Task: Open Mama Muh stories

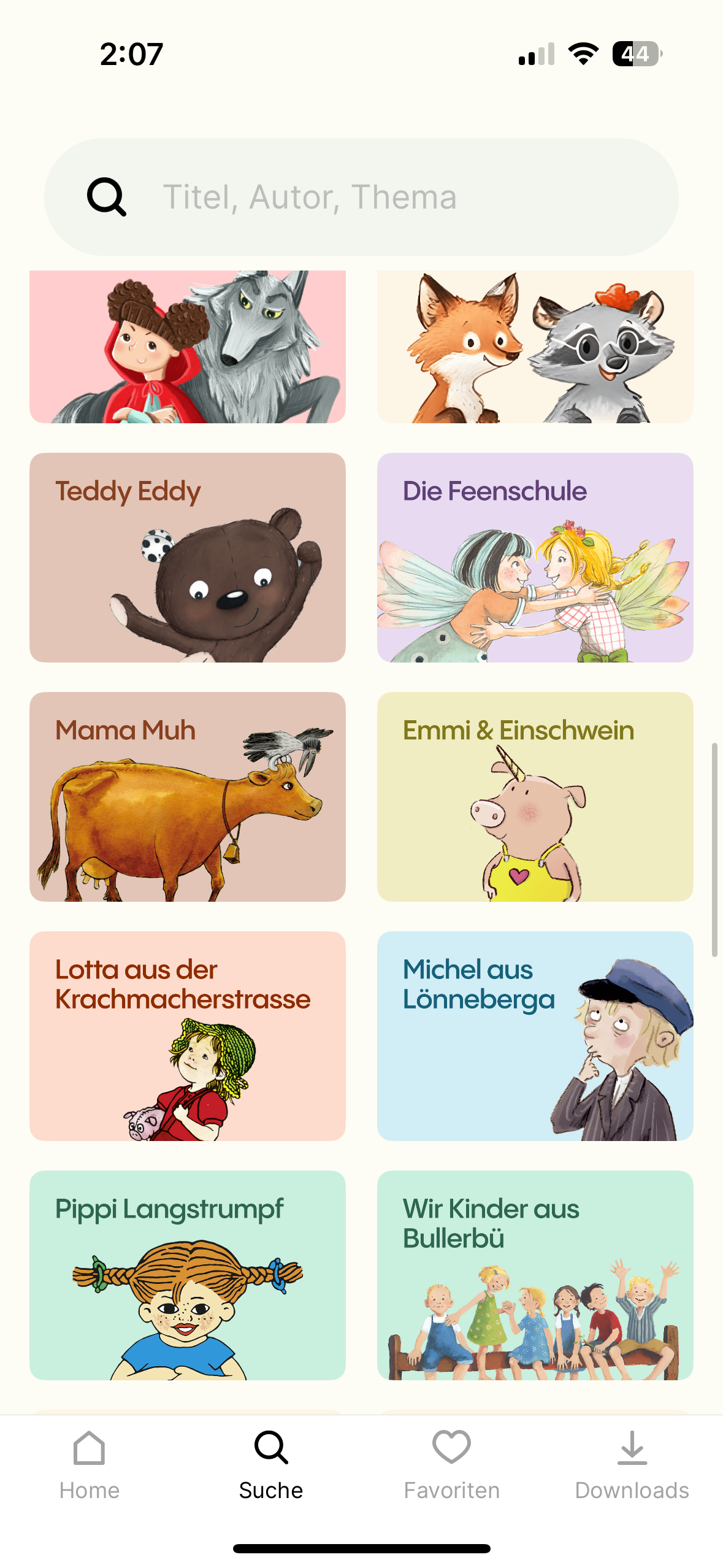Action: (187, 796)
